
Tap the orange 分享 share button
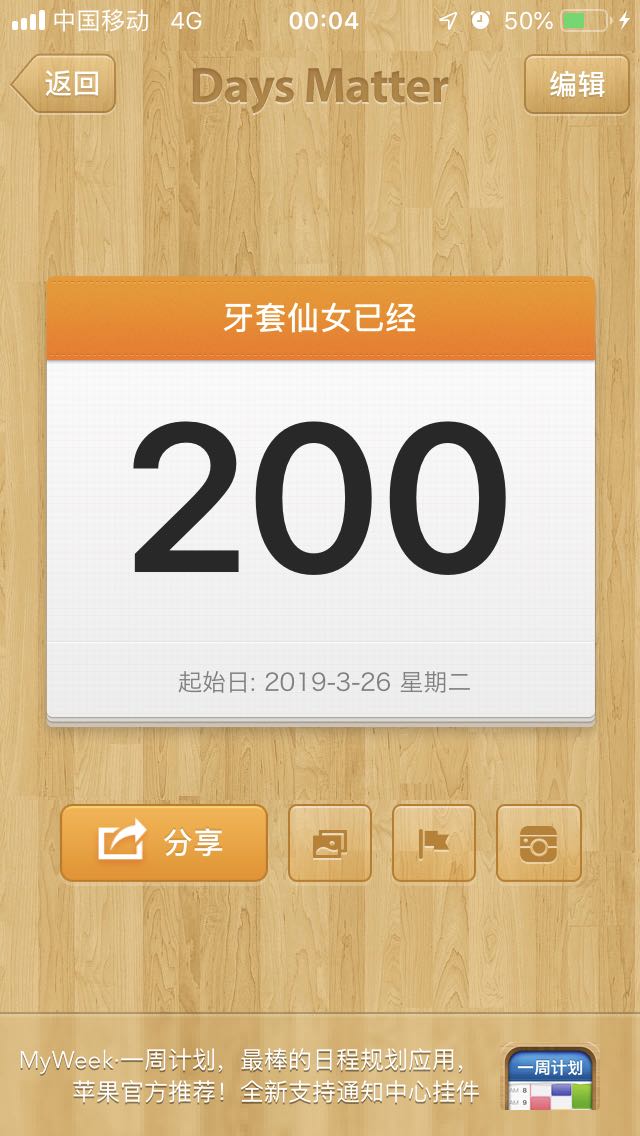(x=164, y=843)
